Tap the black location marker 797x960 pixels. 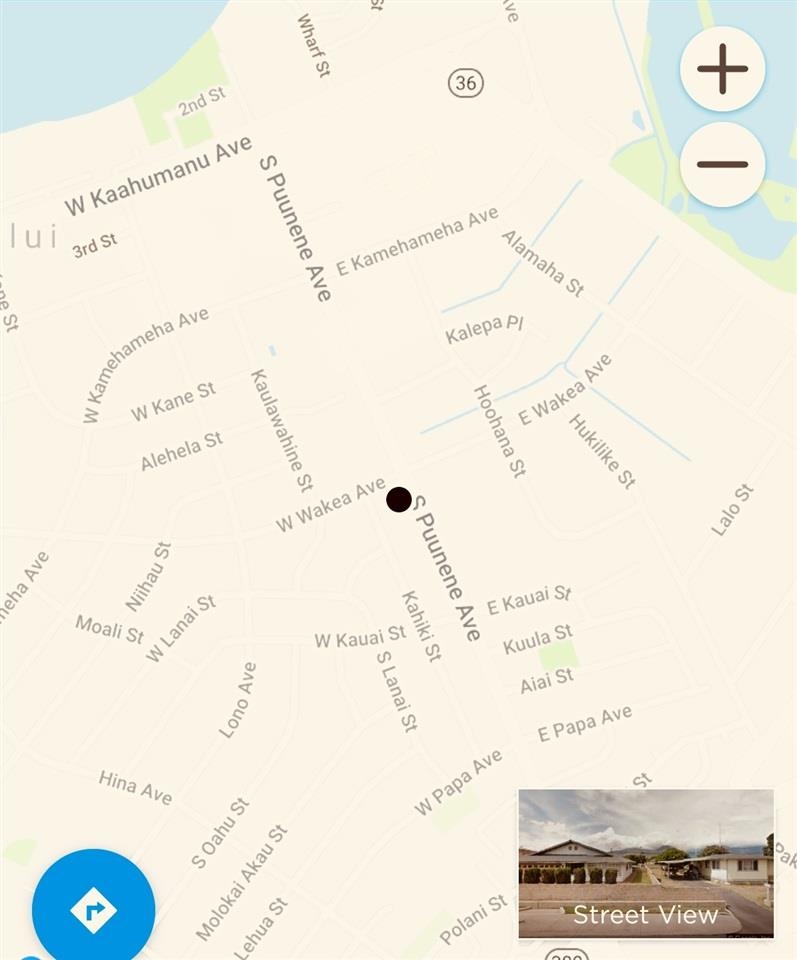click(x=399, y=499)
